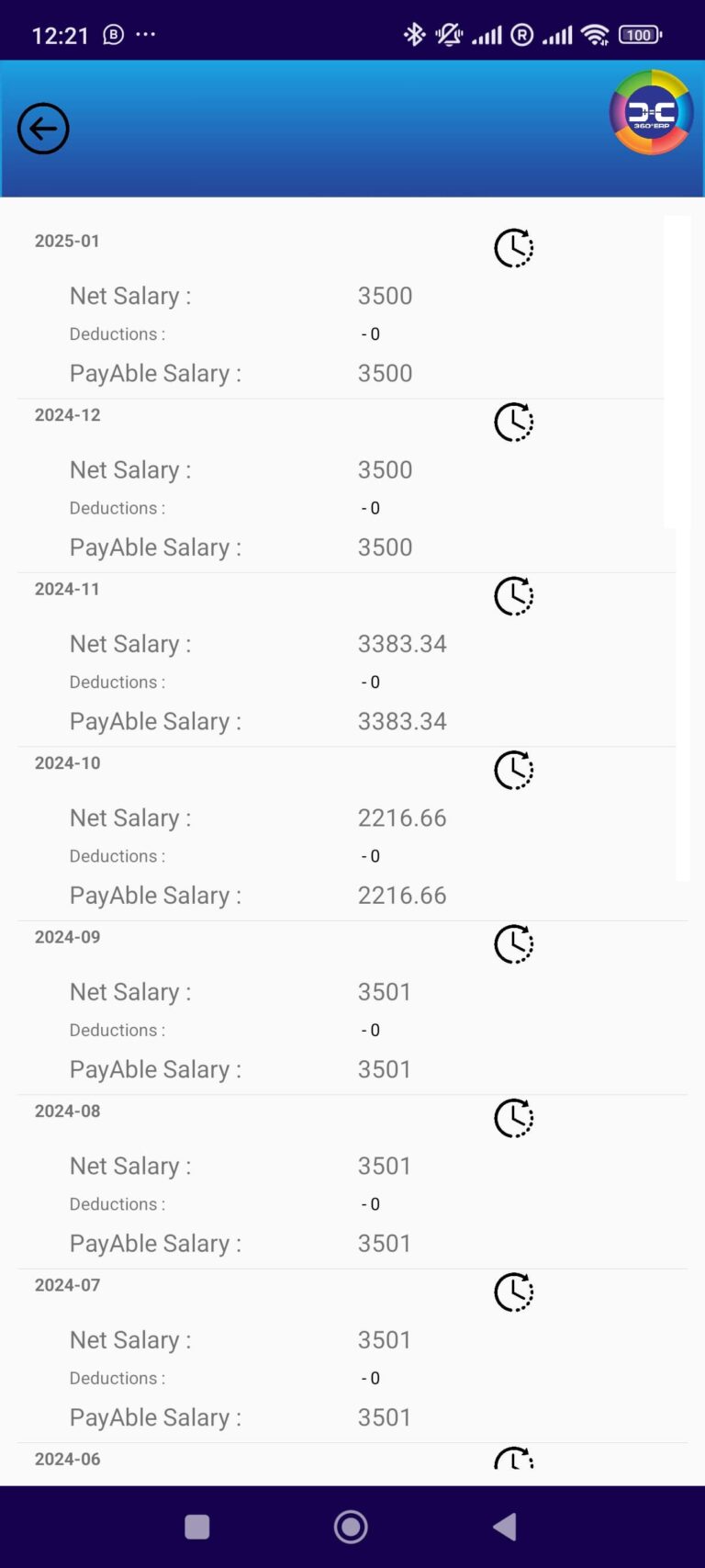Select the PayAble Salary amount for 2024-10
The width and height of the screenshot is (705, 1568).
point(402,894)
